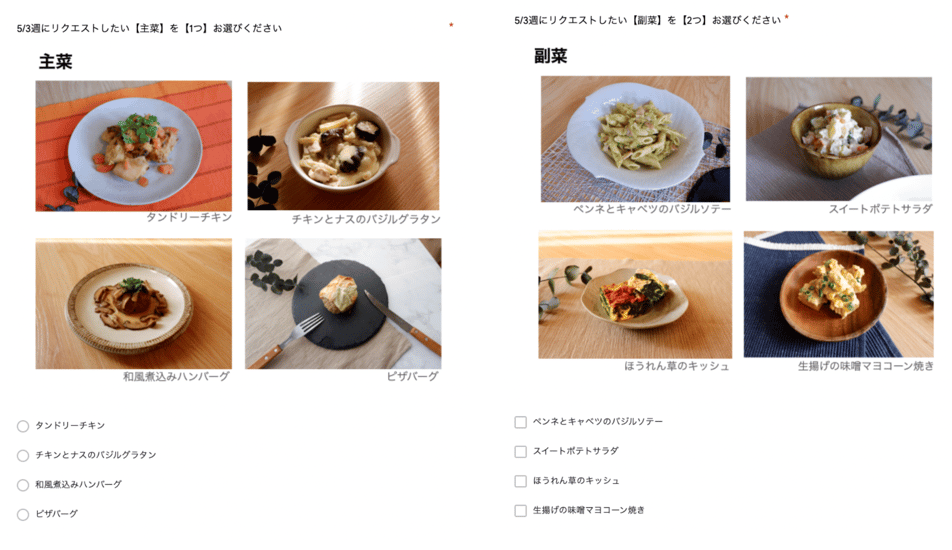Choose チキンとナスのバジルグラタン as main dish
This screenshot has height=550, width=952.
(23, 456)
